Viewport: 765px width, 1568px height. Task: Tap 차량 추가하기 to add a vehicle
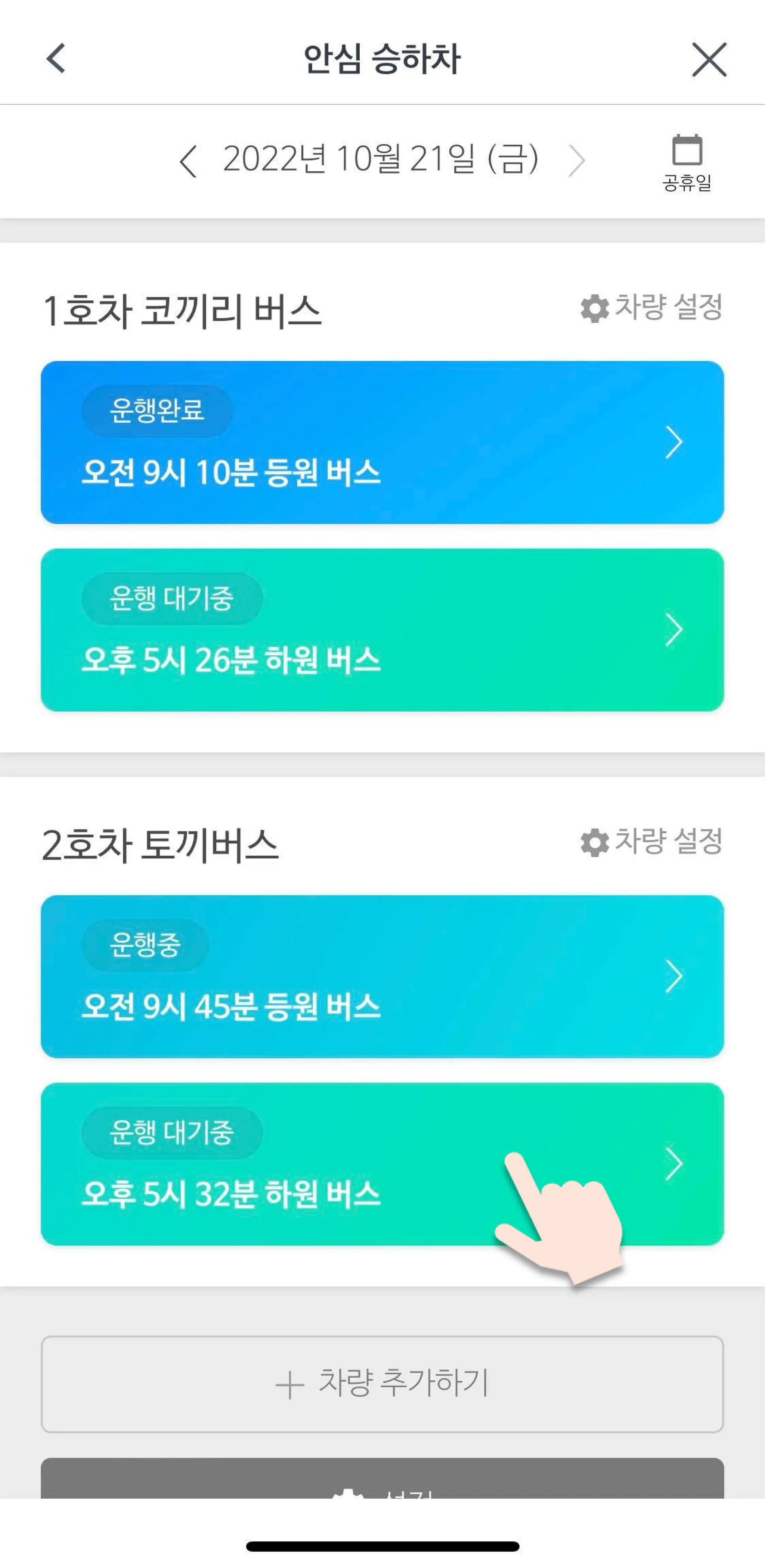point(382,1384)
